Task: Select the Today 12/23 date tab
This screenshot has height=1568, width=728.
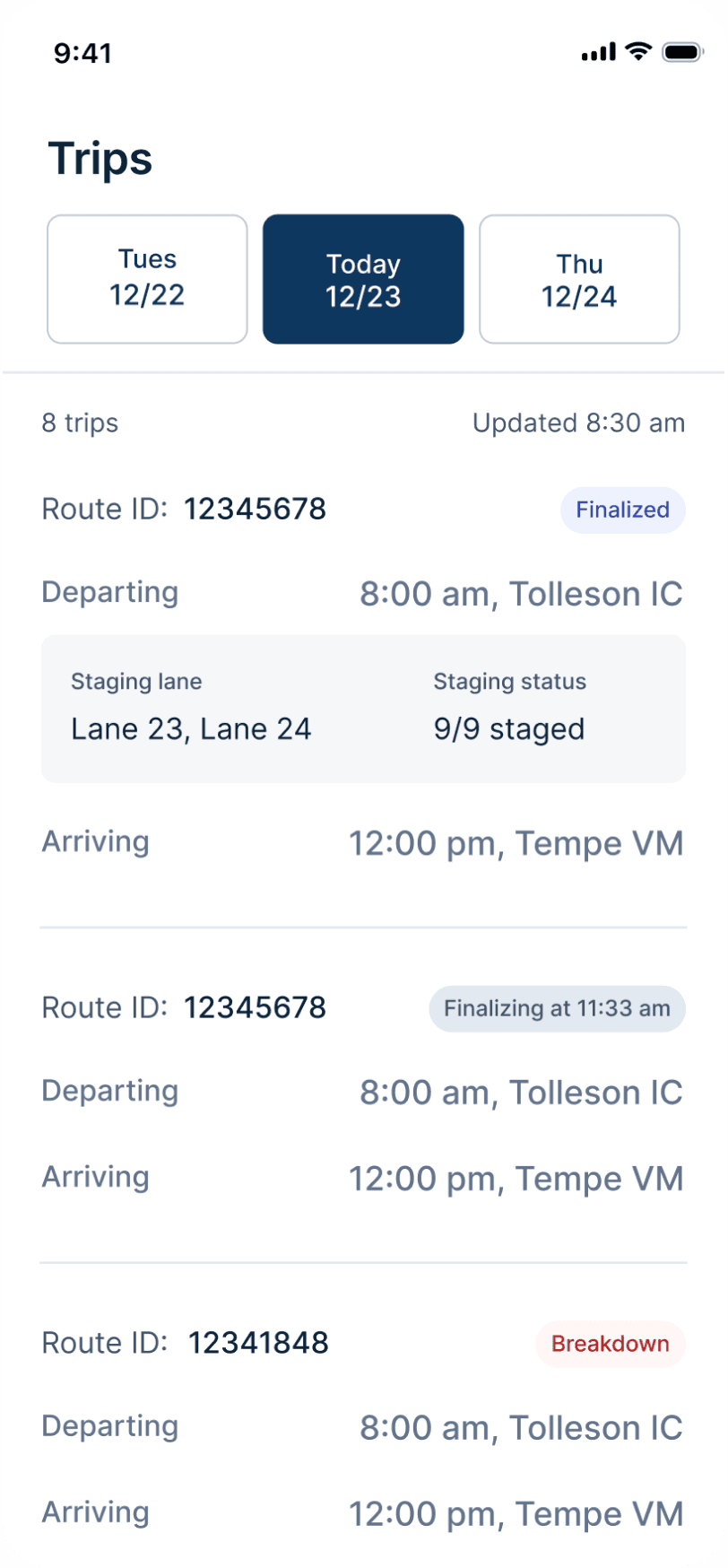Action: pyautogui.click(x=363, y=279)
